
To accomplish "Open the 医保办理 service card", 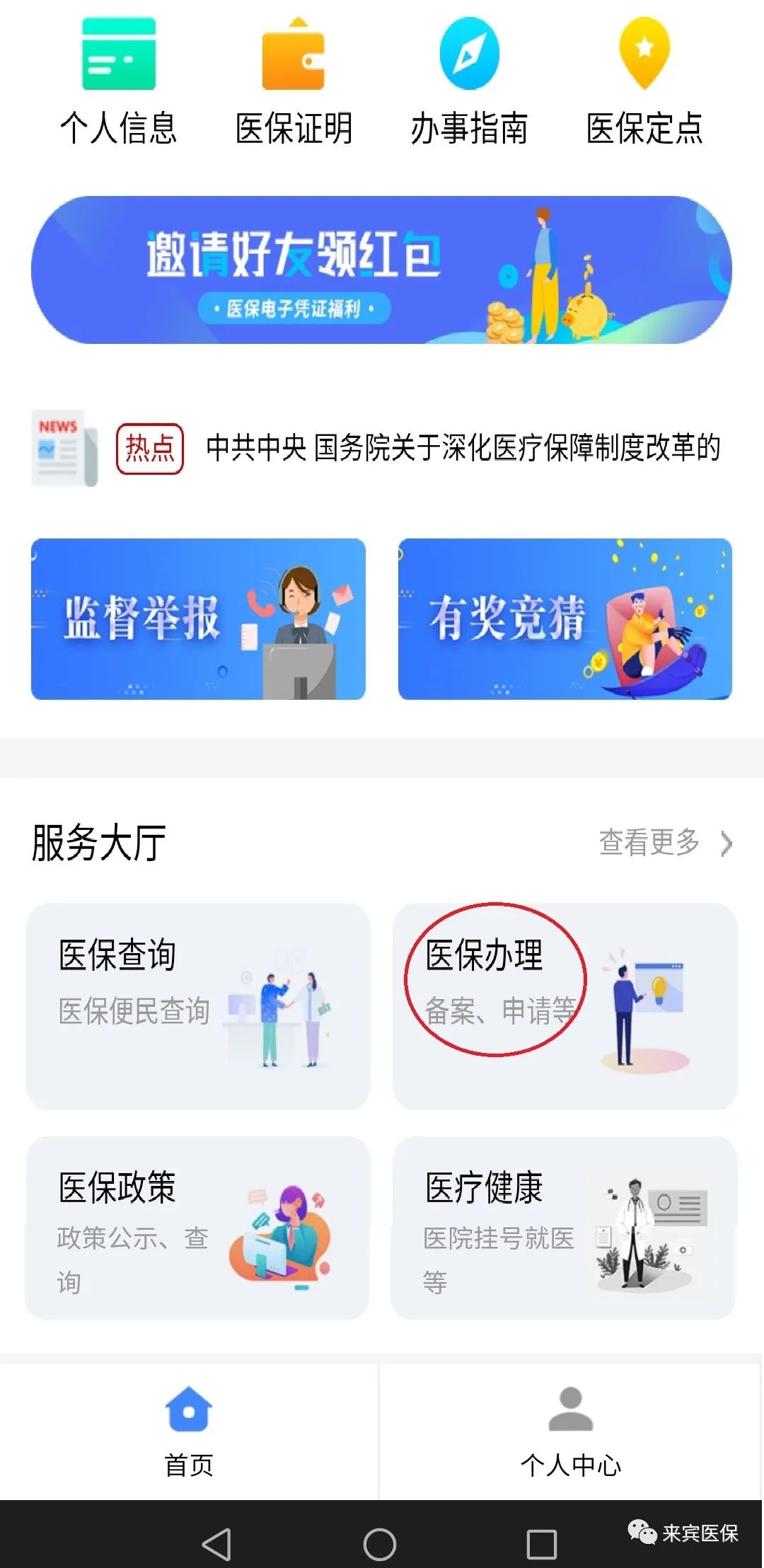I will click(x=565, y=1006).
